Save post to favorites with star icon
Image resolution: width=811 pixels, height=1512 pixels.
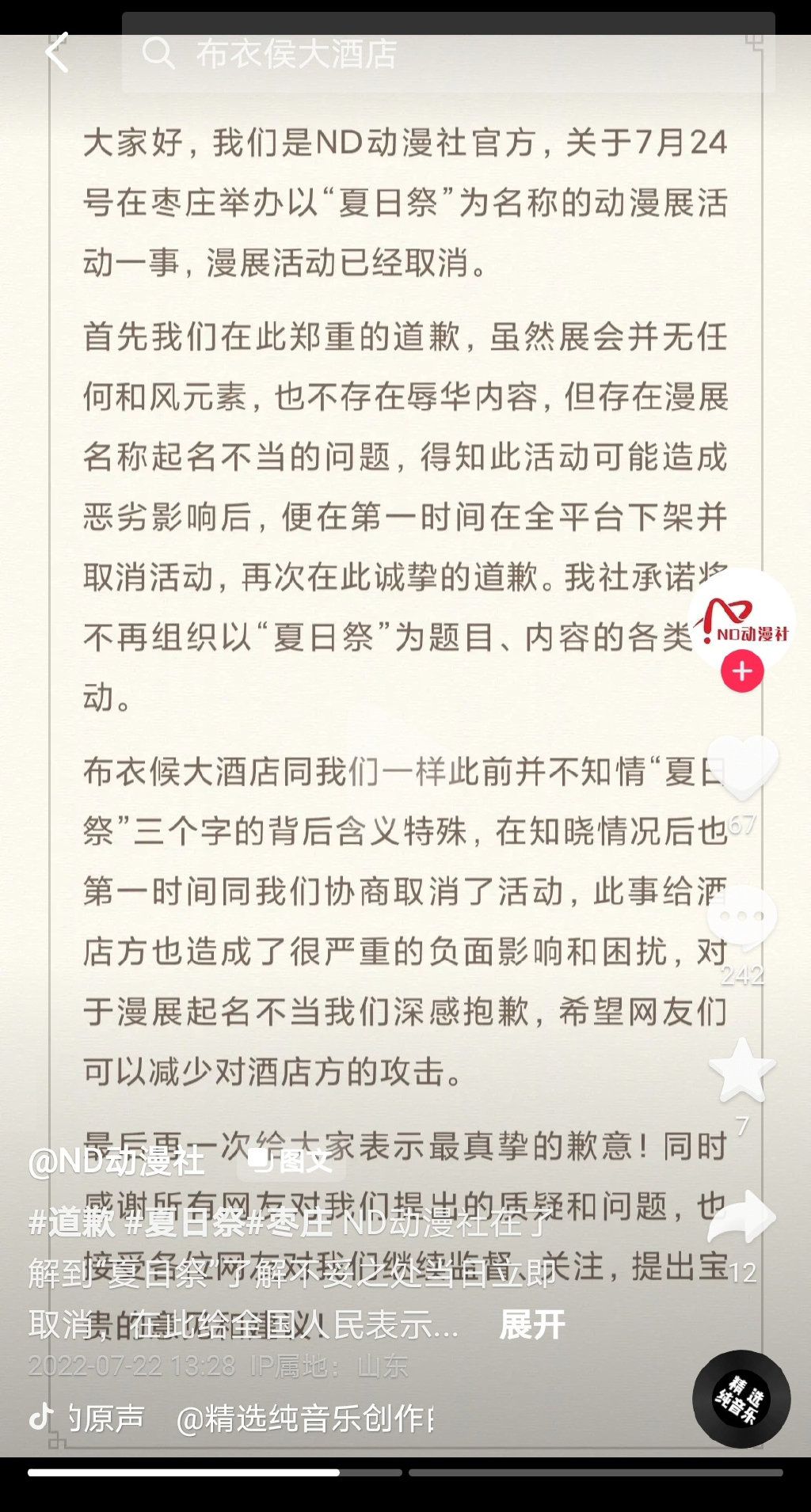741,1070
